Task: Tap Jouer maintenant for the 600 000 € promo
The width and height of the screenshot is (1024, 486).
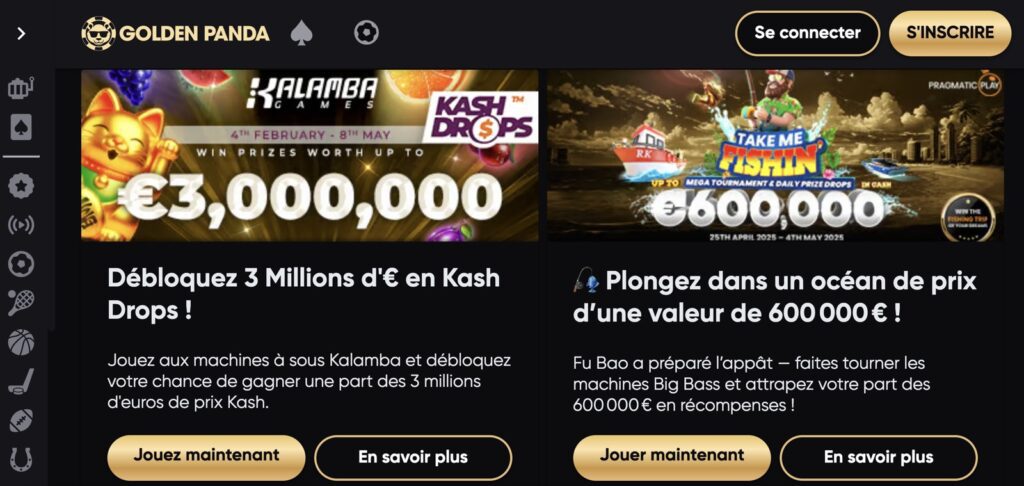Action: tap(672, 456)
